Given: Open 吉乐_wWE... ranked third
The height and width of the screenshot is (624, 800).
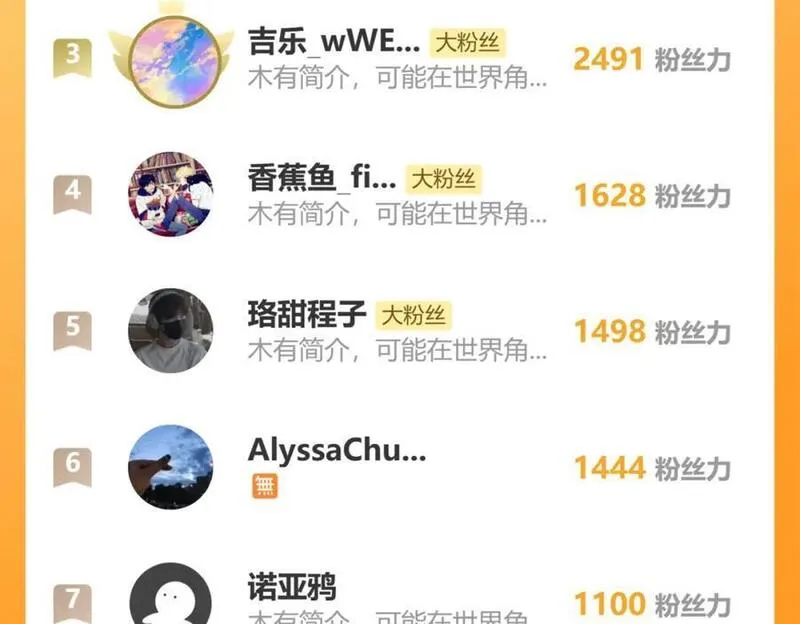Looking at the screenshot, I should tap(399, 58).
